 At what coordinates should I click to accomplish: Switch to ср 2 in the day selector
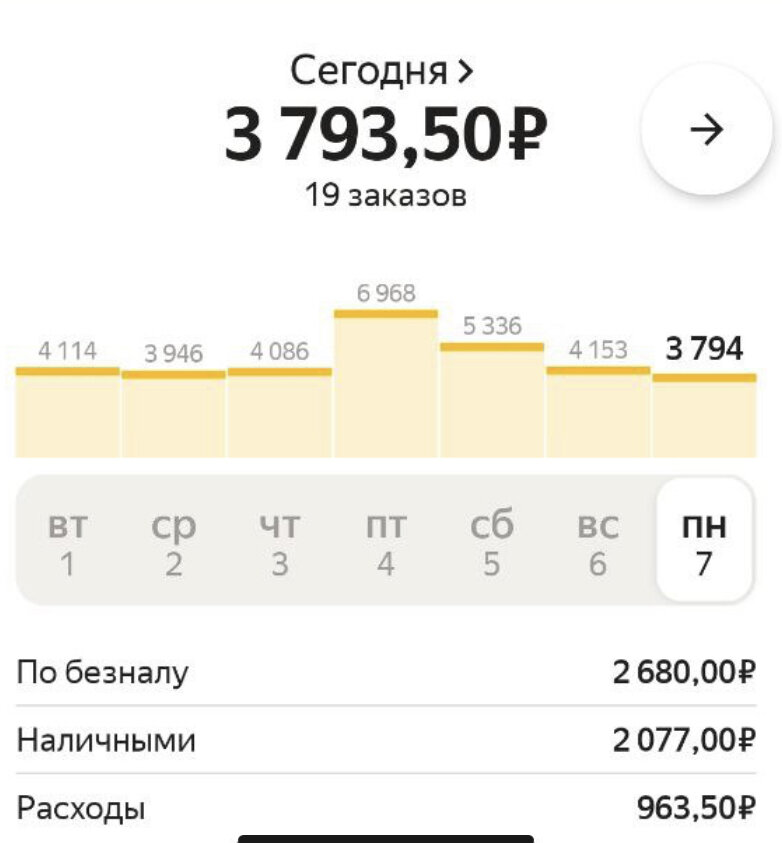174,540
